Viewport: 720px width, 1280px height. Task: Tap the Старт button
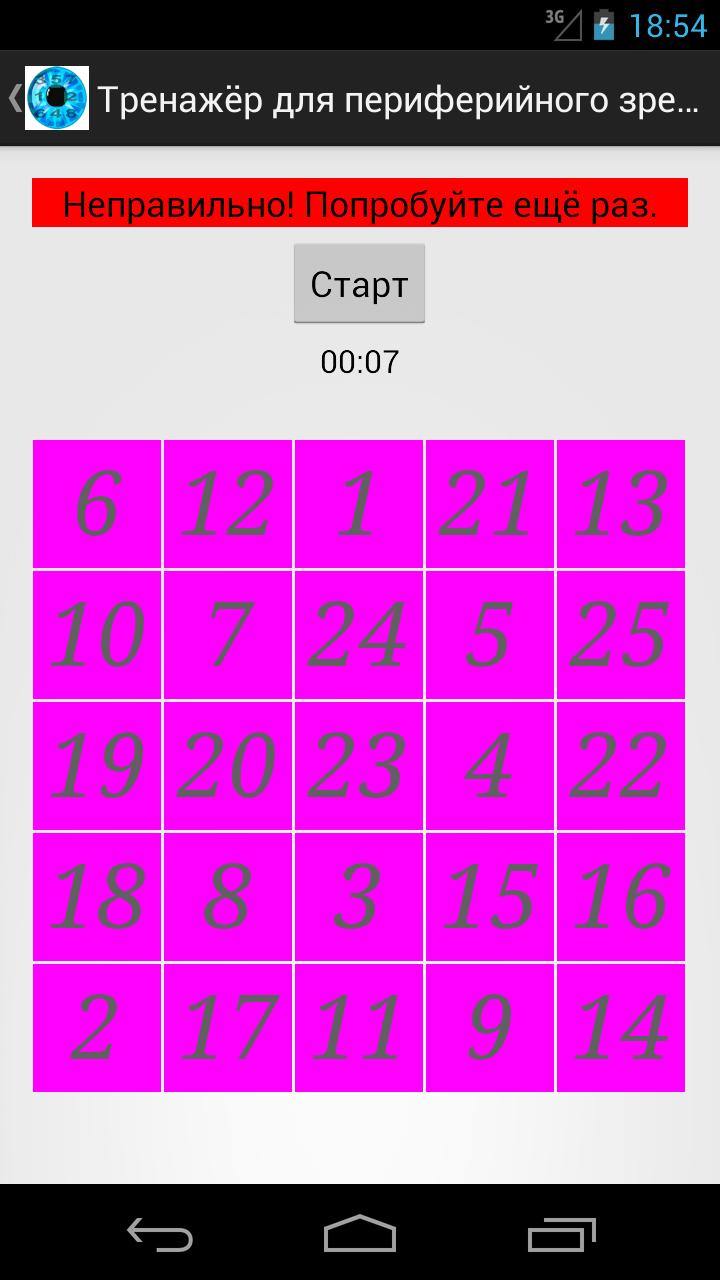click(359, 284)
